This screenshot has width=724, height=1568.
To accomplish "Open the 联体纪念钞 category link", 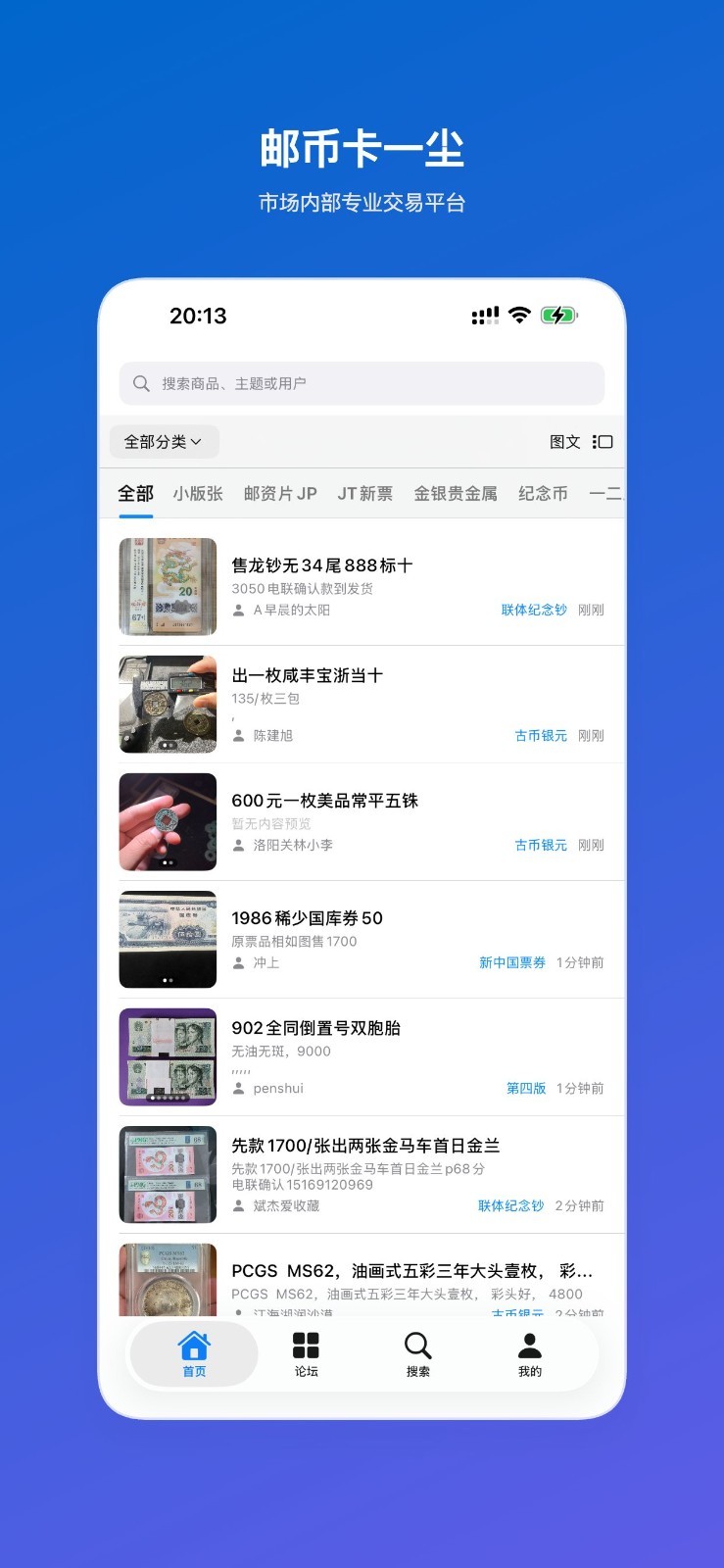I will pyautogui.click(x=532, y=609).
